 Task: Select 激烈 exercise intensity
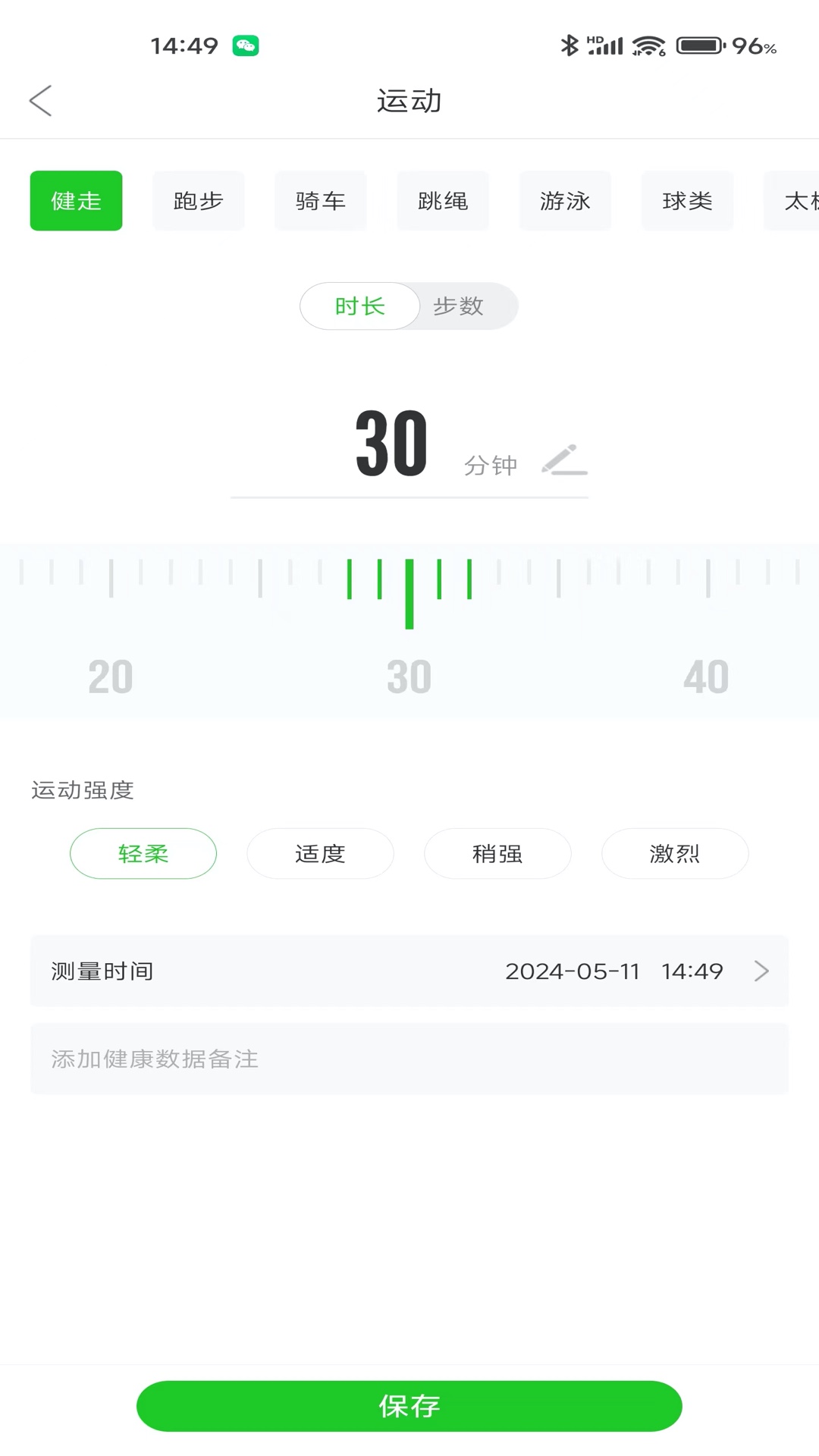(675, 854)
